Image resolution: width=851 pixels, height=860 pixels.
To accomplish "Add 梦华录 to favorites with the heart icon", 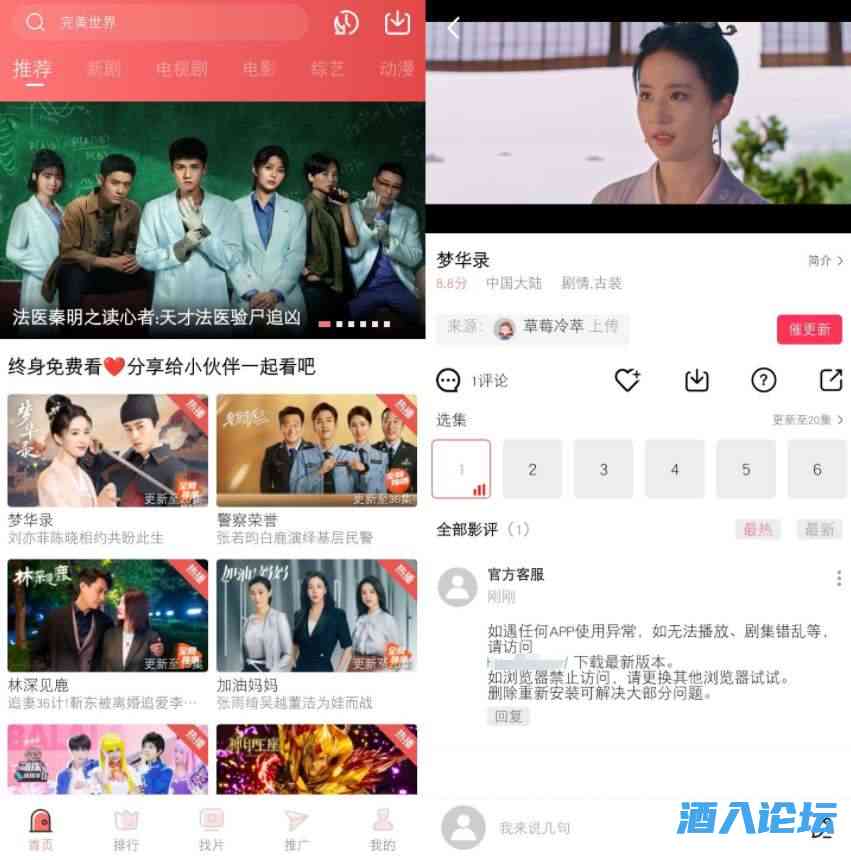I will [627, 380].
